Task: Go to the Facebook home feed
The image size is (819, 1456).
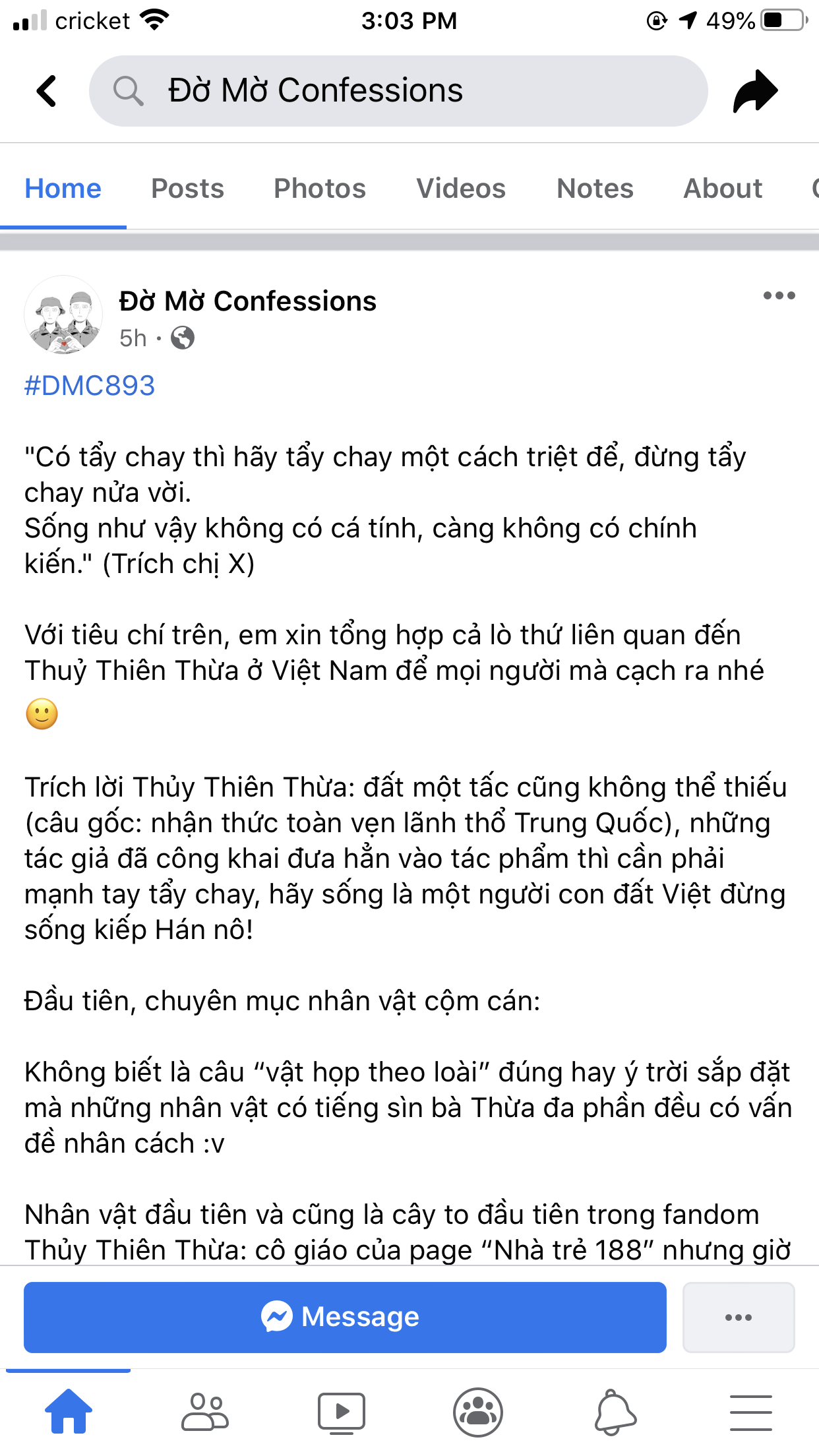Action: (69, 1411)
